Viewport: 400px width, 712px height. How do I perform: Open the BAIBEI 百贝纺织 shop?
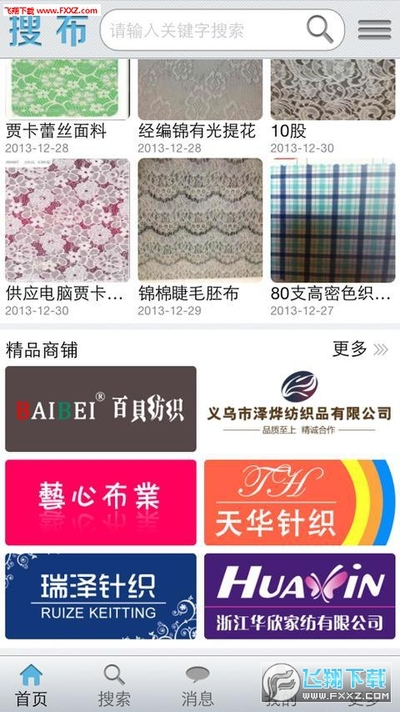click(x=101, y=409)
